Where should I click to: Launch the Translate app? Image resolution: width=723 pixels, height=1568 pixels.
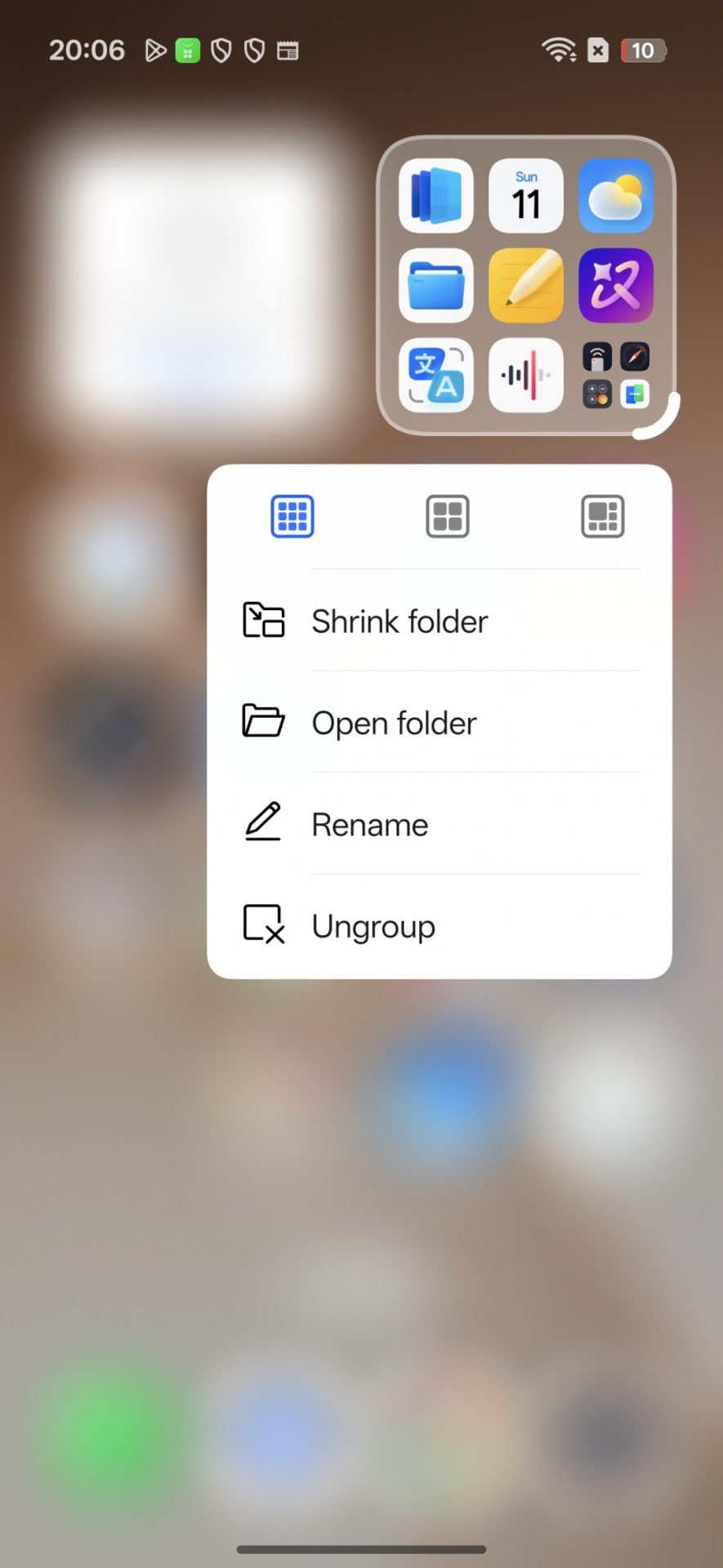pyautogui.click(x=436, y=376)
